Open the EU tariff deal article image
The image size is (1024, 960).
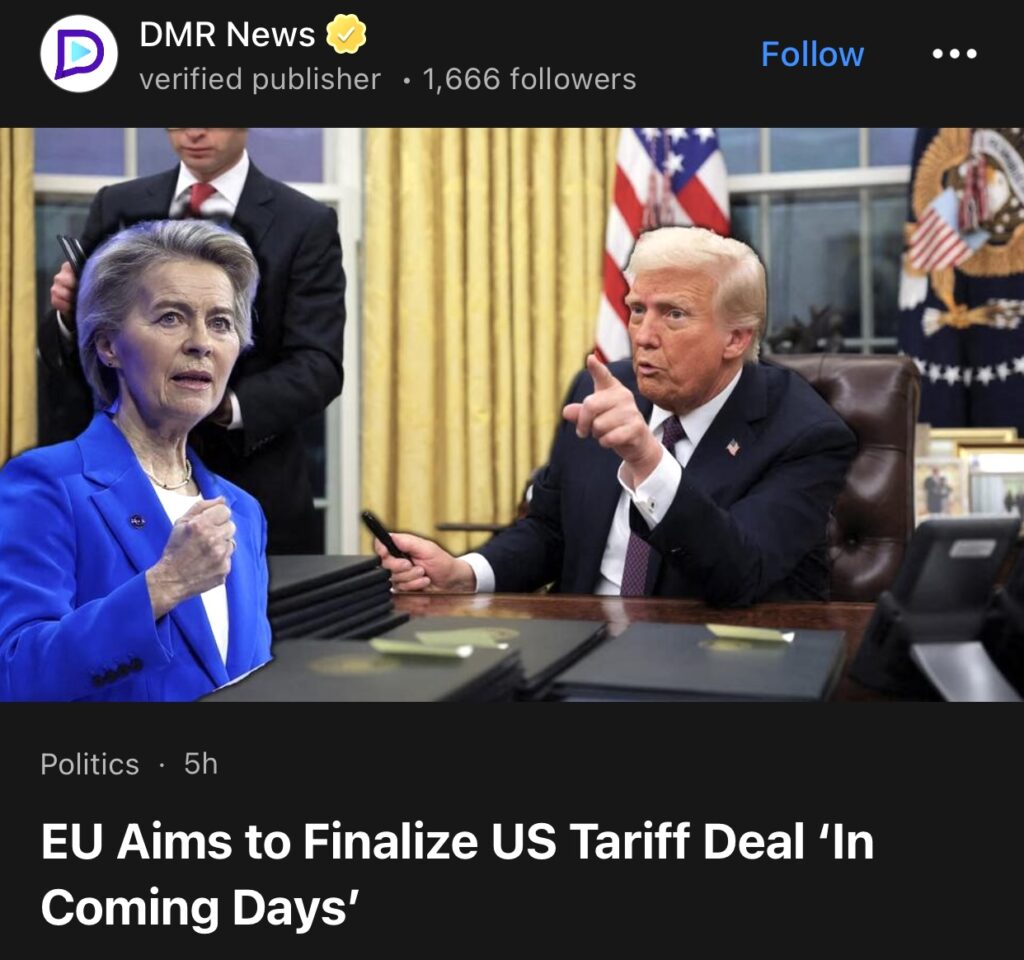[x=512, y=414]
